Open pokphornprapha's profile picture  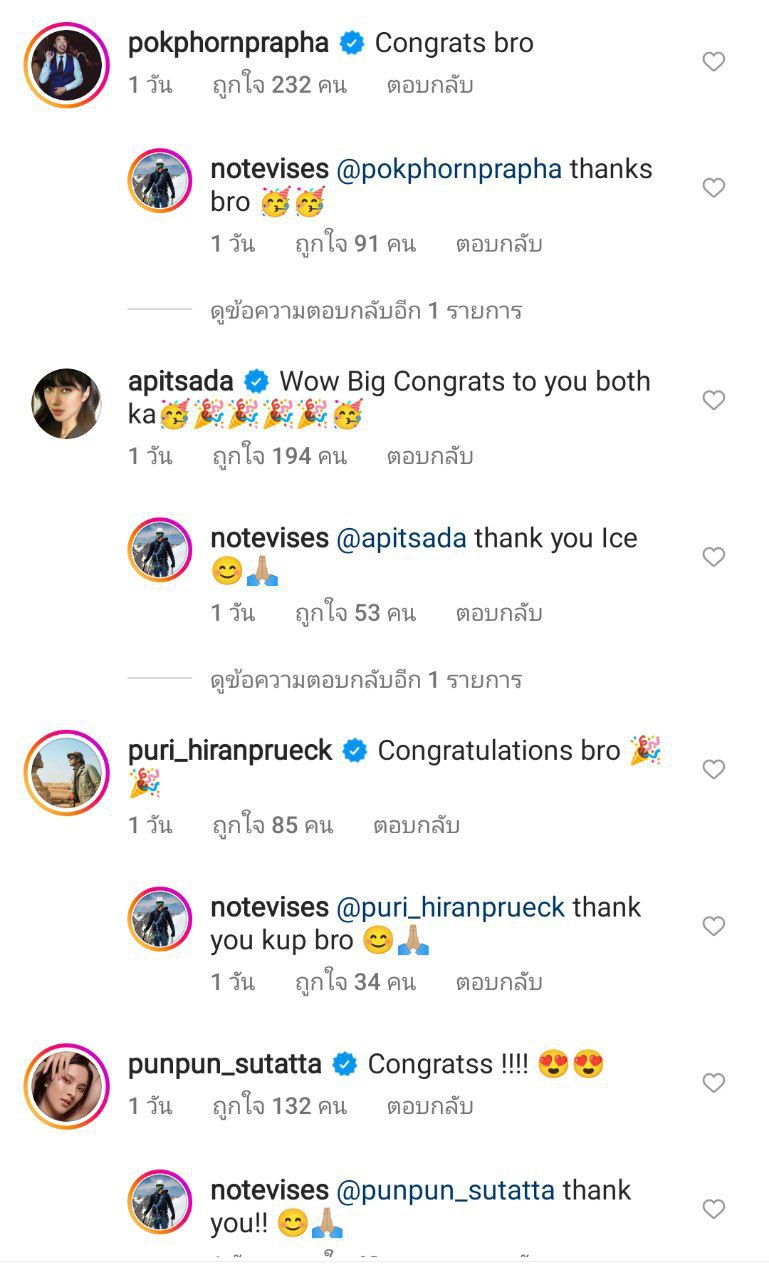66,64
